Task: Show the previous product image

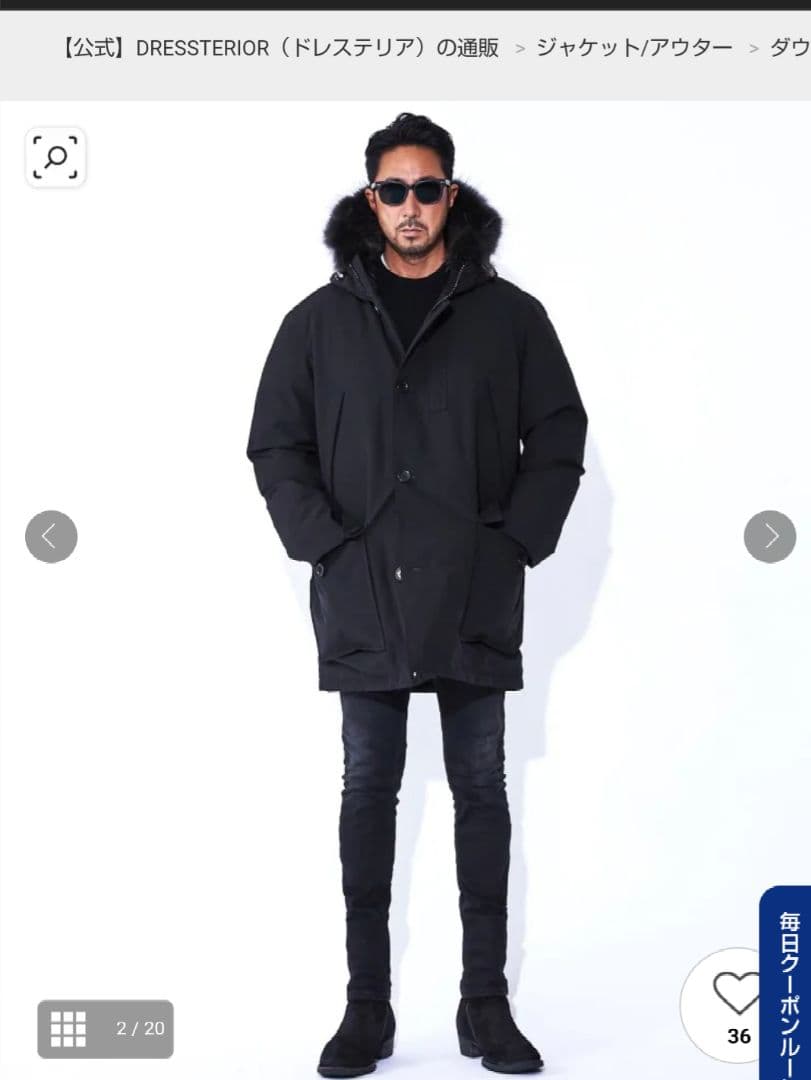Action: (51, 537)
